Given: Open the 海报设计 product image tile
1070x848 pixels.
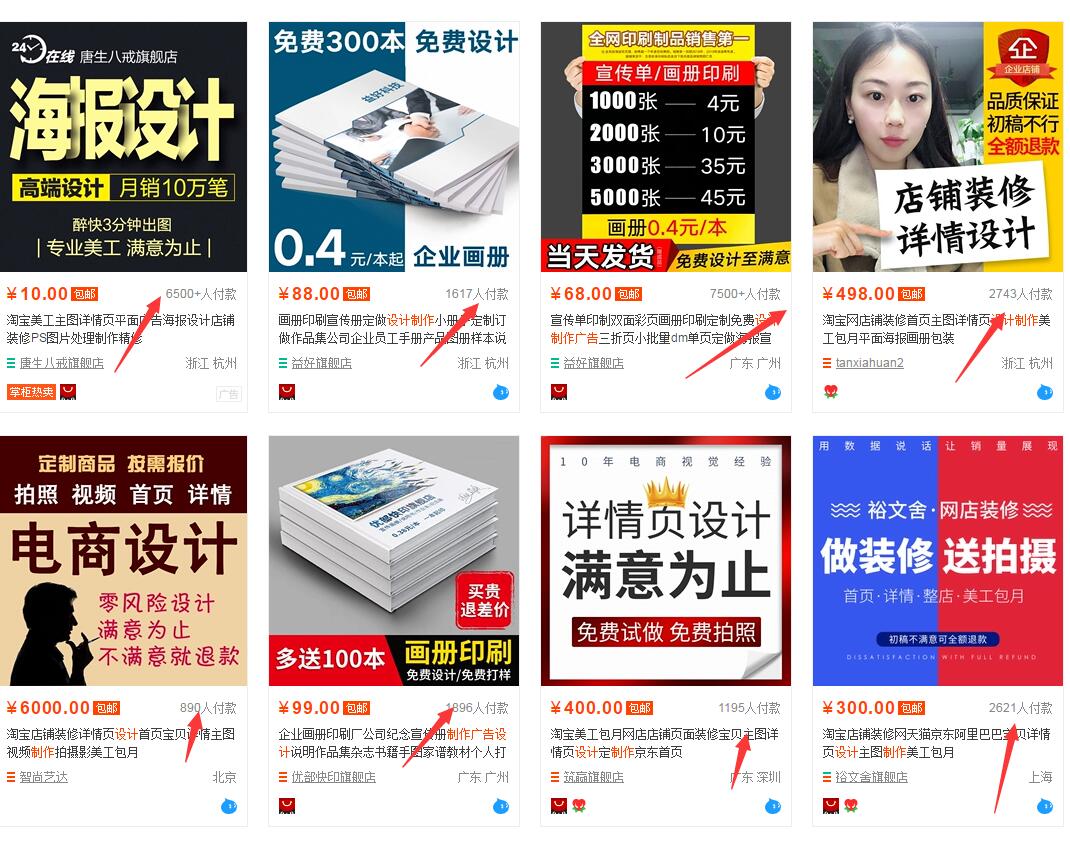Looking at the screenshot, I should tap(123, 147).
